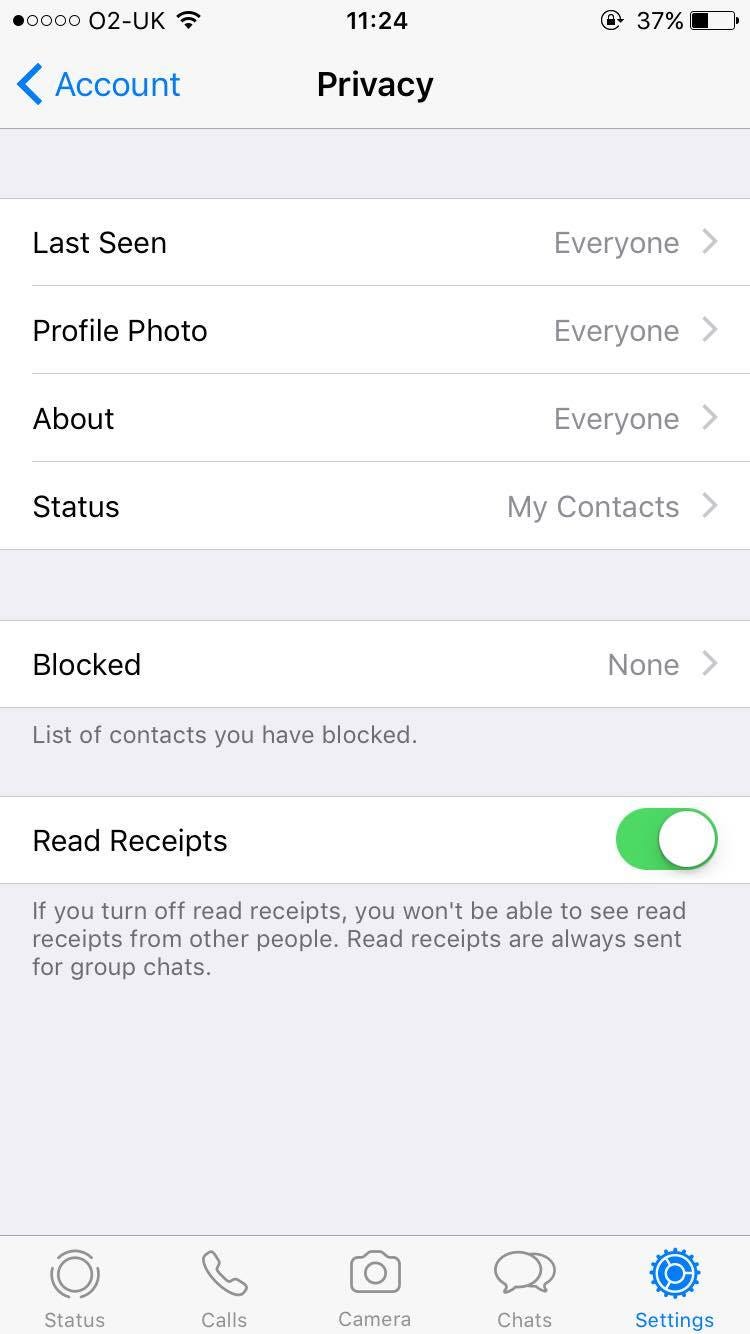Open the Camera tab

375,1288
